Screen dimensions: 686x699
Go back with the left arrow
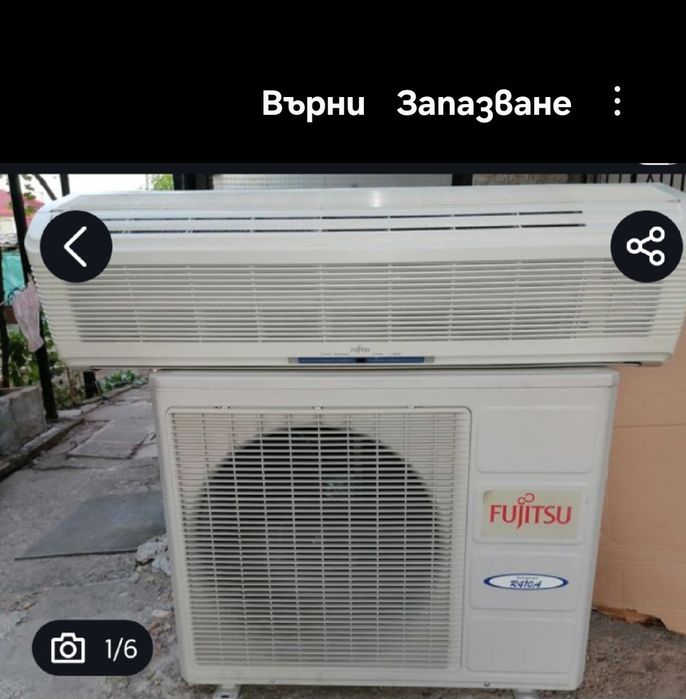[x=76, y=246]
